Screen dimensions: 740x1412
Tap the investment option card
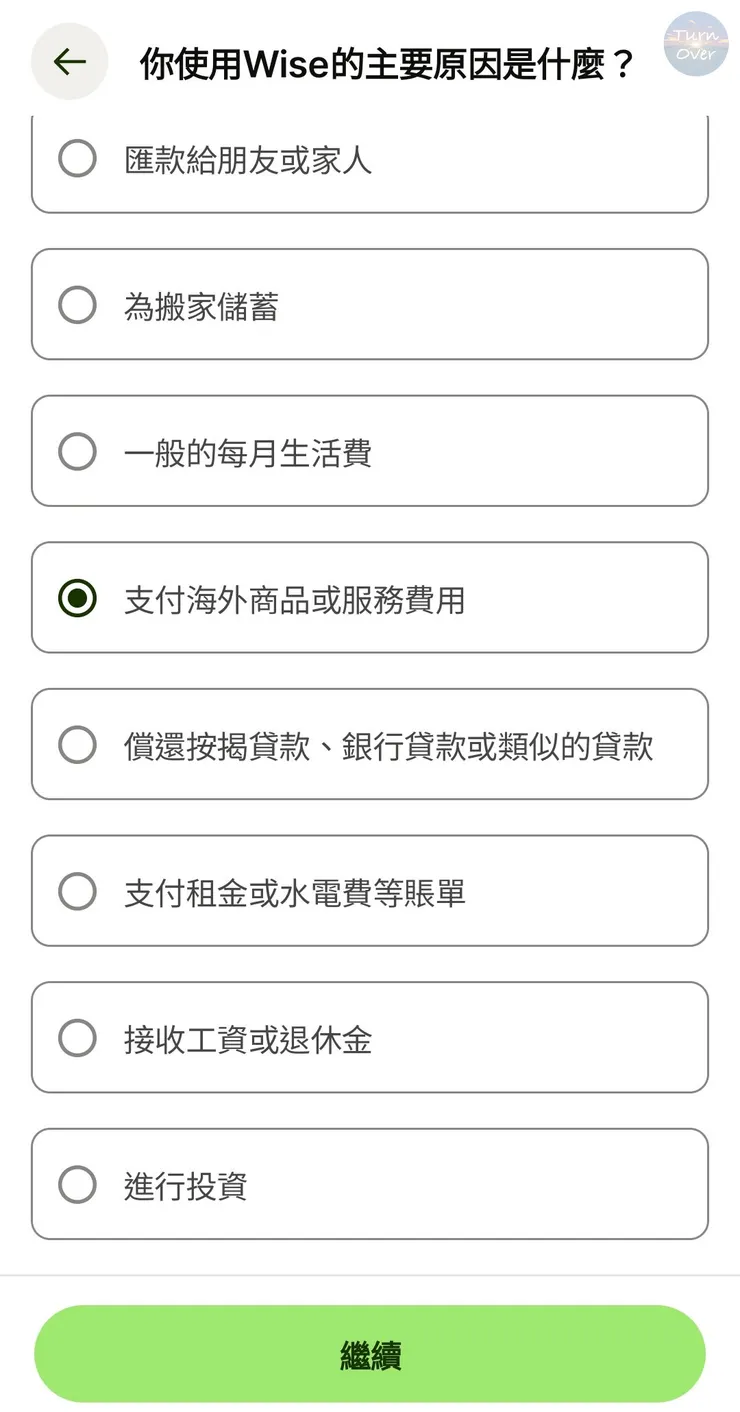tap(370, 1184)
